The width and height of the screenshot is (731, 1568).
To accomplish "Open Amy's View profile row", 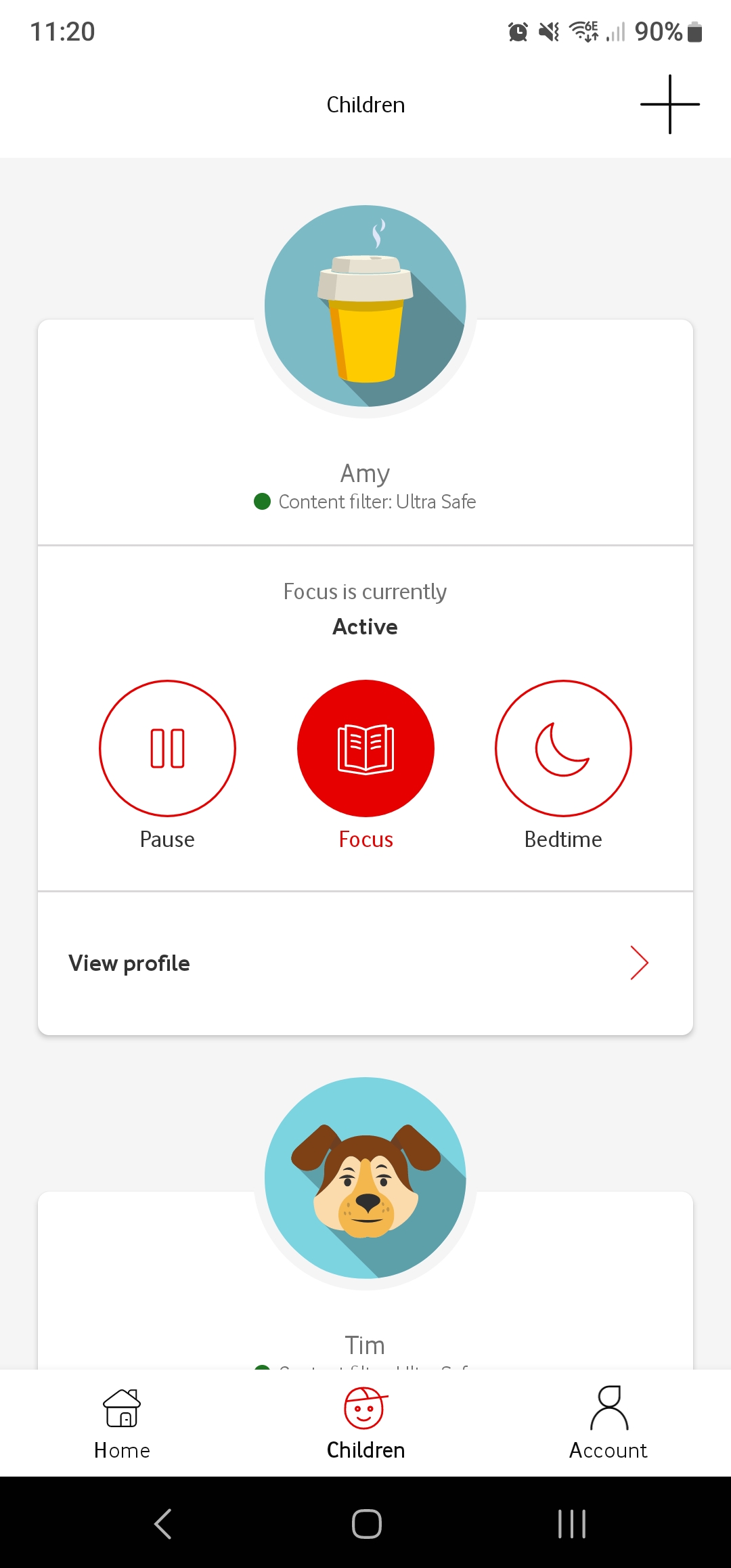I will [x=365, y=963].
